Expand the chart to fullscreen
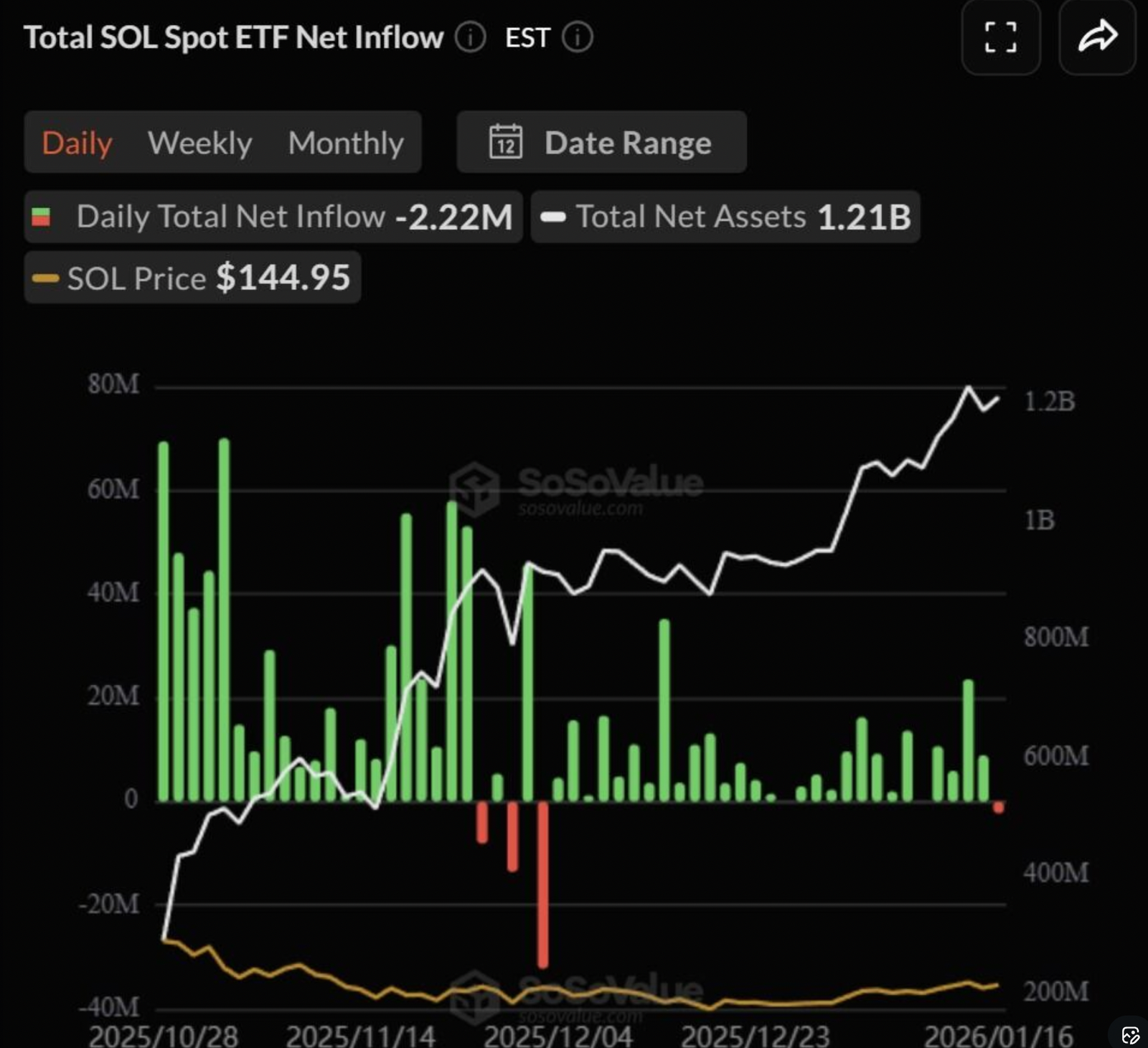1148x1048 pixels. [1000, 37]
